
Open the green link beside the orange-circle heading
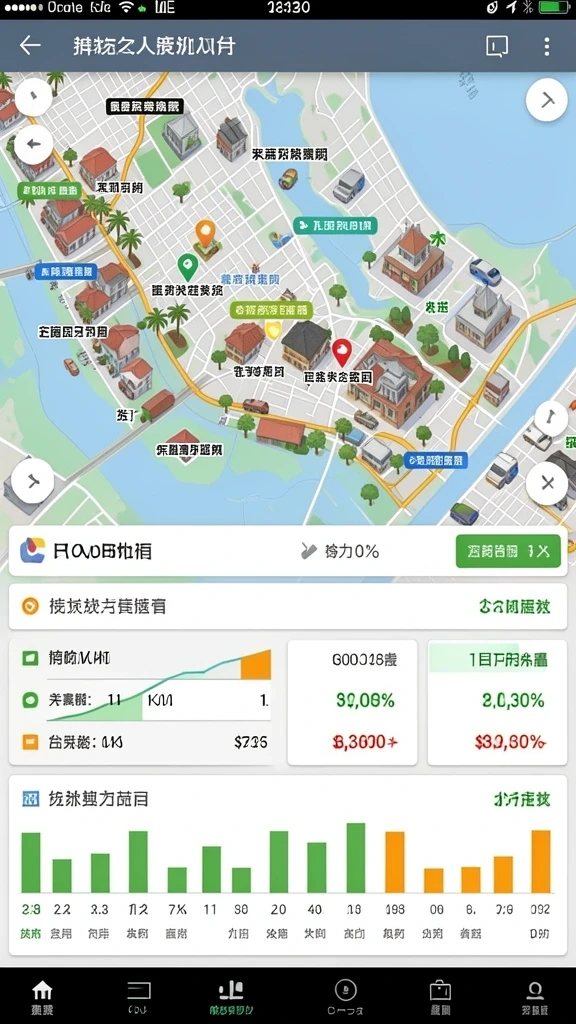[515, 607]
